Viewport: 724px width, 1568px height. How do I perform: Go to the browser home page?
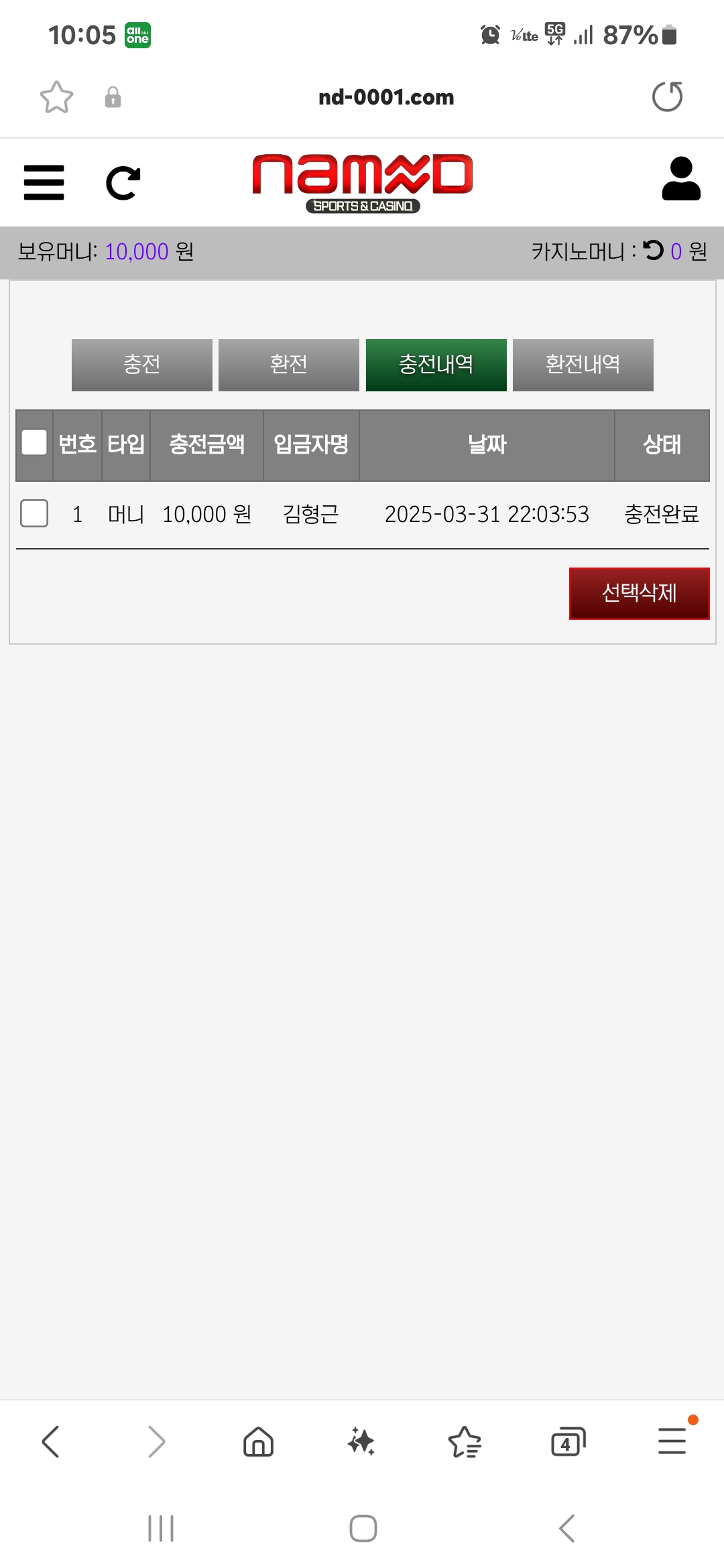(x=258, y=1441)
